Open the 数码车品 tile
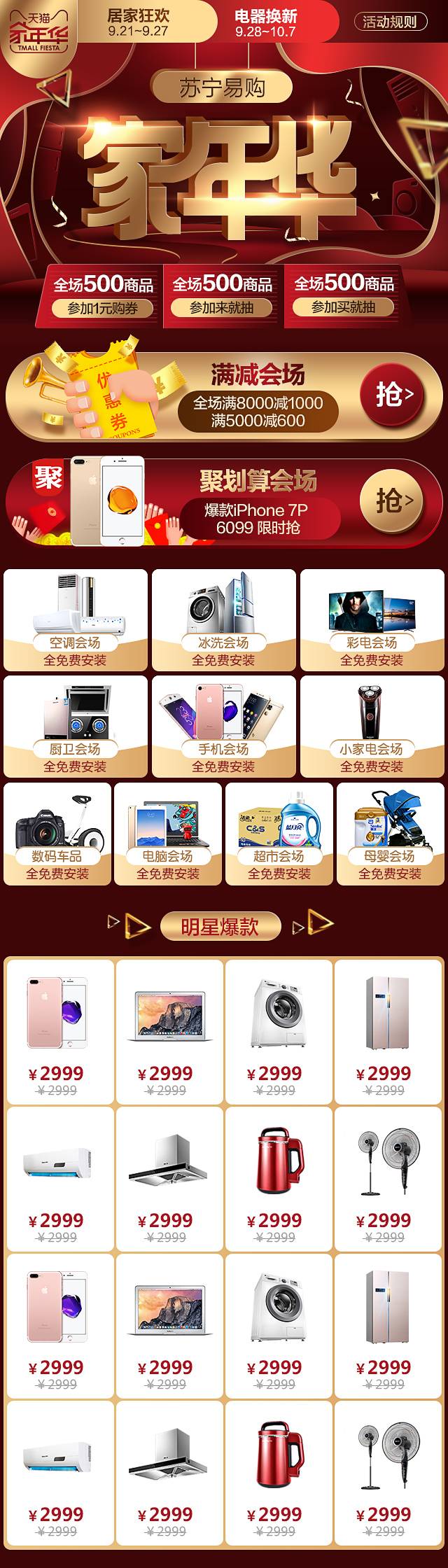 tap(57, 834)
